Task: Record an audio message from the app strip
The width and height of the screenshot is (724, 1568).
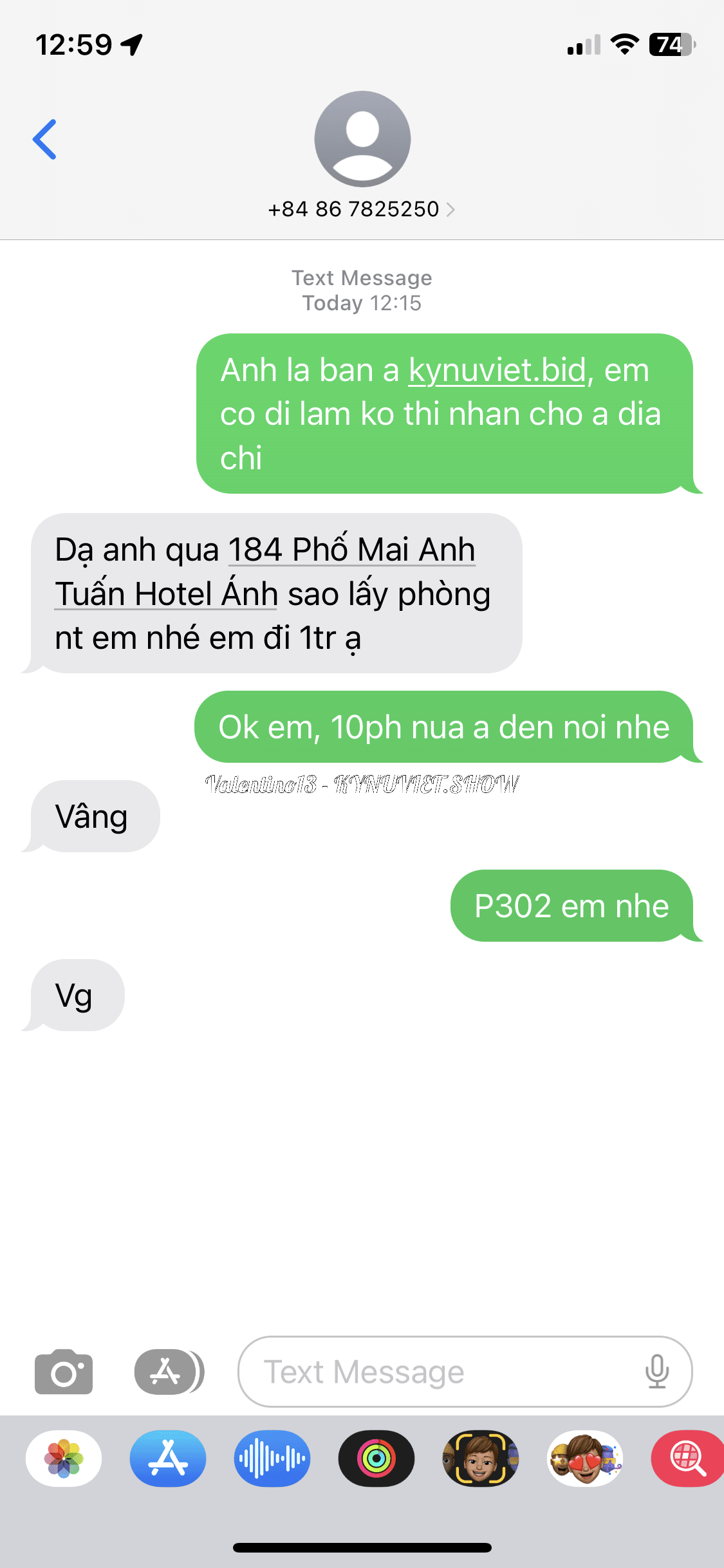Action: (x=272, y=1459)
